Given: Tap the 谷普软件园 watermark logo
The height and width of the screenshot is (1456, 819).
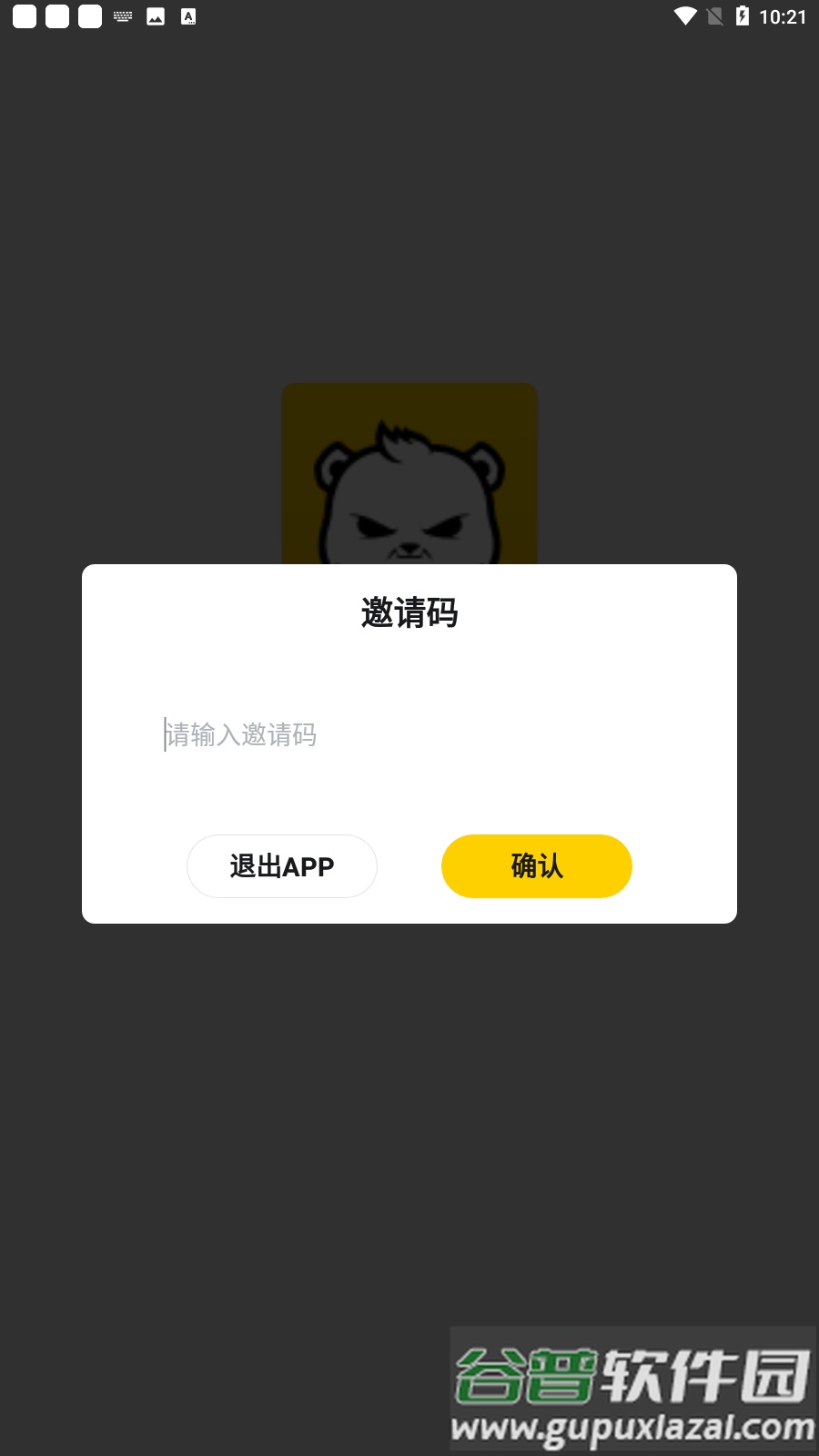Looking at the screenshot, I should point(628,1374).
